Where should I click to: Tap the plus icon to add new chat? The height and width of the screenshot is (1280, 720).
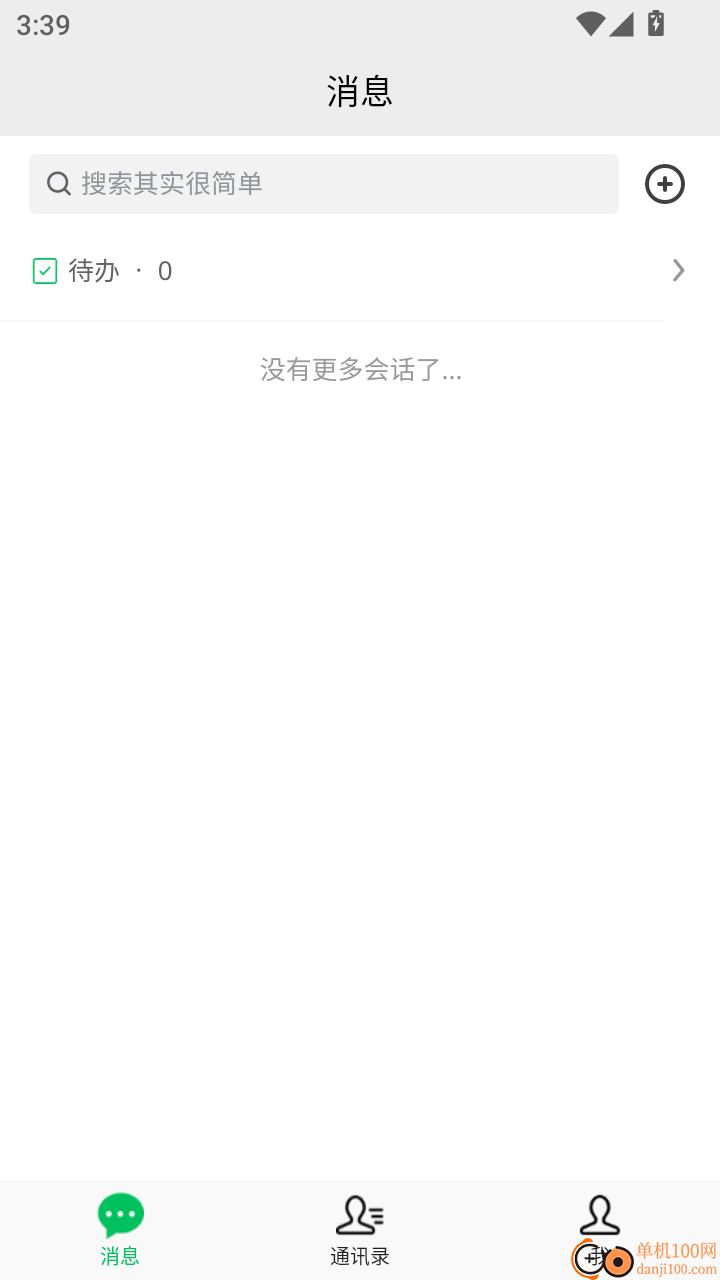(664, 184)
